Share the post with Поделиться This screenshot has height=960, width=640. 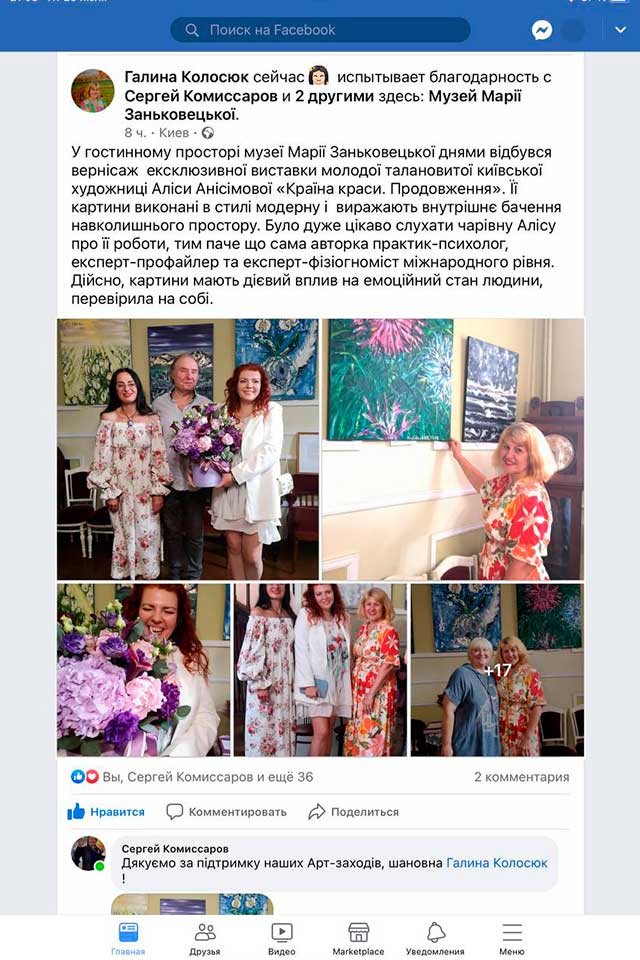(x=353, y=812)
